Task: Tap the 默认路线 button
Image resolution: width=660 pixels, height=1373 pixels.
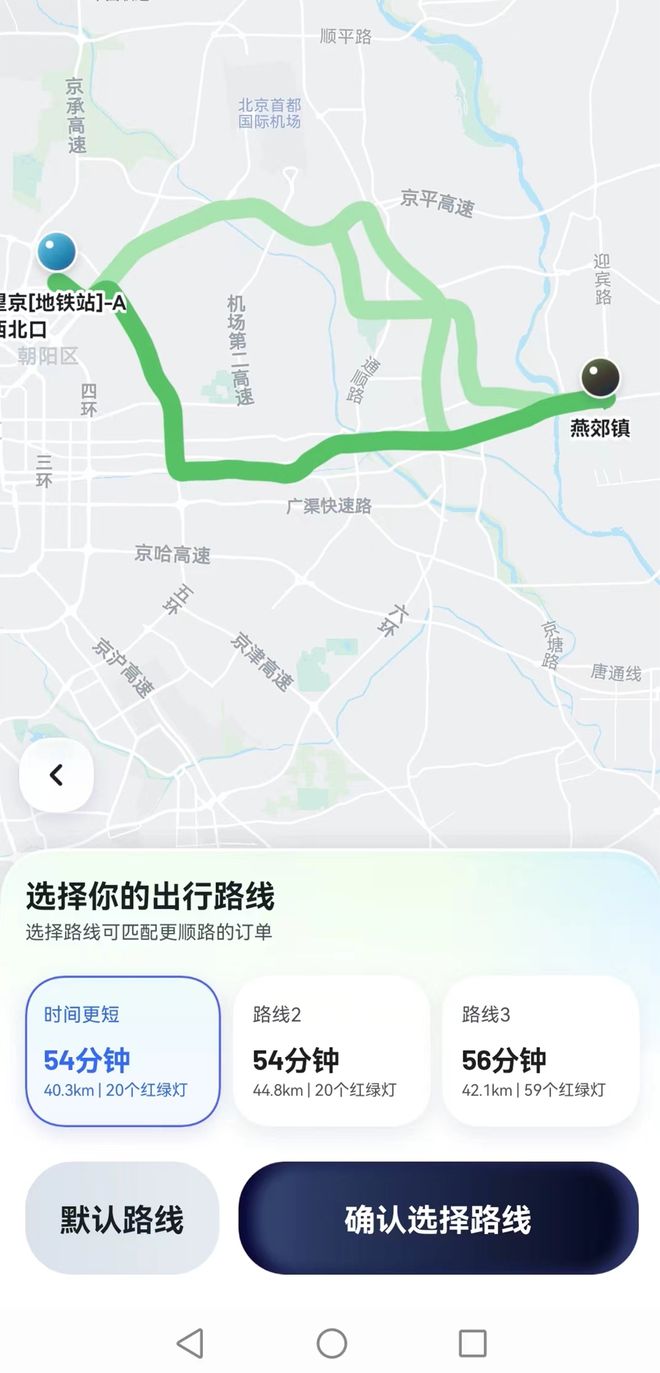Action: [x=122, y=1219]
